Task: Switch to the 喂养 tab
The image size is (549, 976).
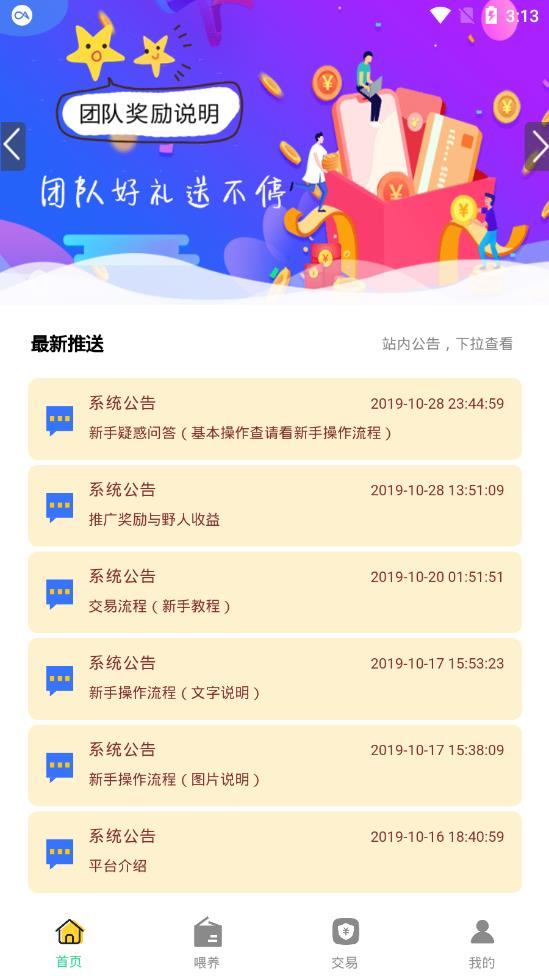Action: (x=207, y=942)
